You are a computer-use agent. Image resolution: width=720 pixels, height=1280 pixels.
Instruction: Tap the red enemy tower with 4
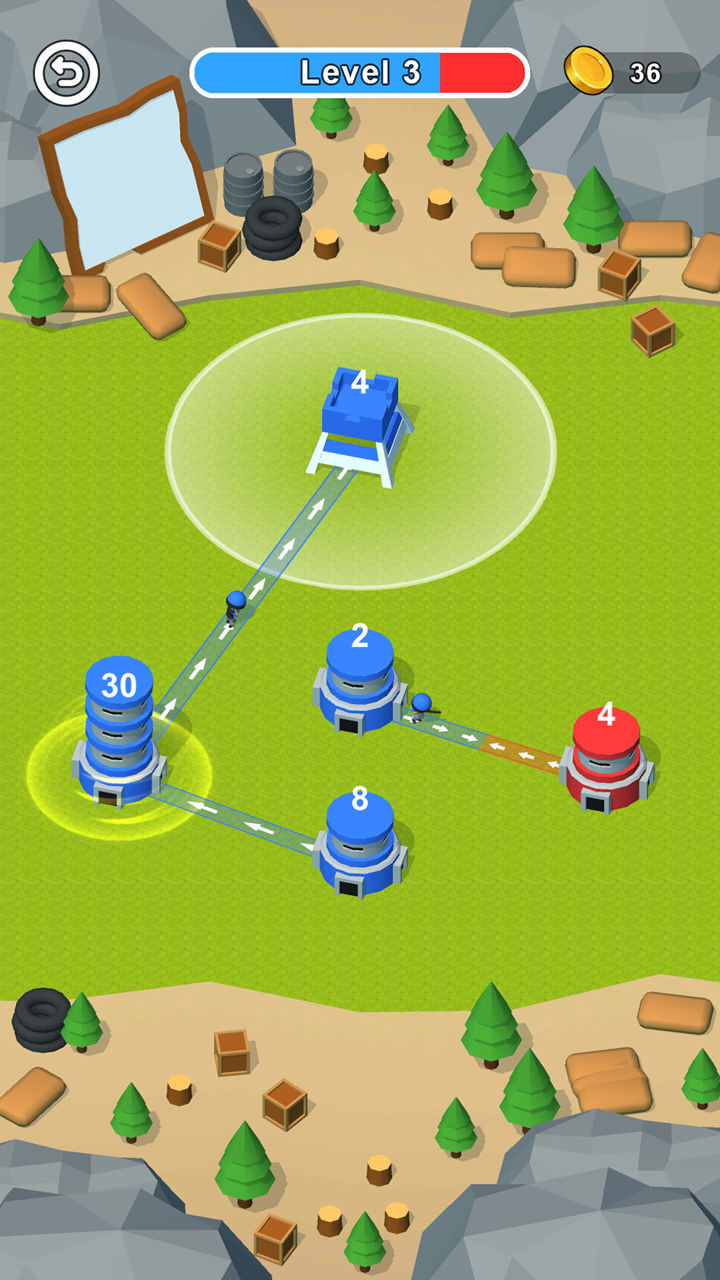(606, 758)
